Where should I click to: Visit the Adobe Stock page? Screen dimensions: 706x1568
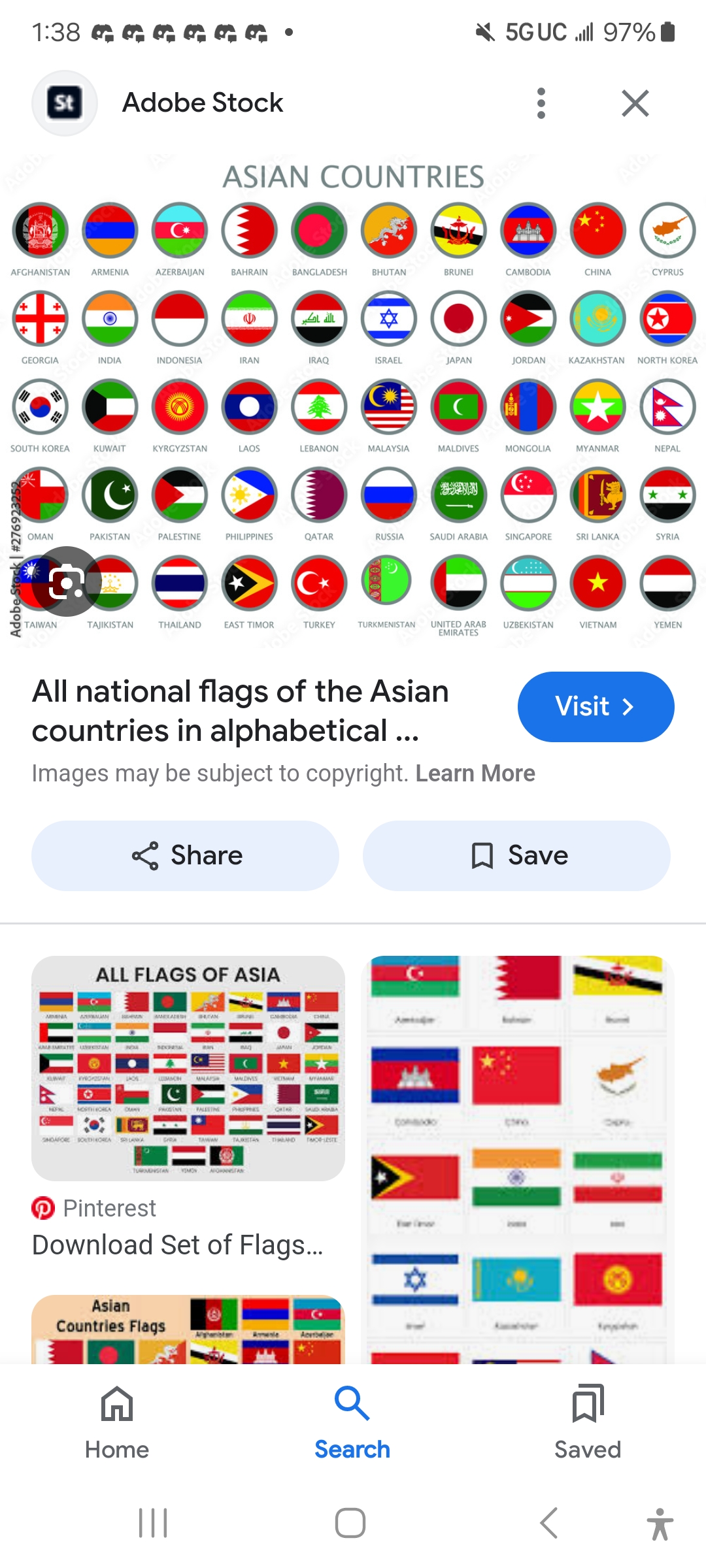pyautogui.click(x=596, y=706)
